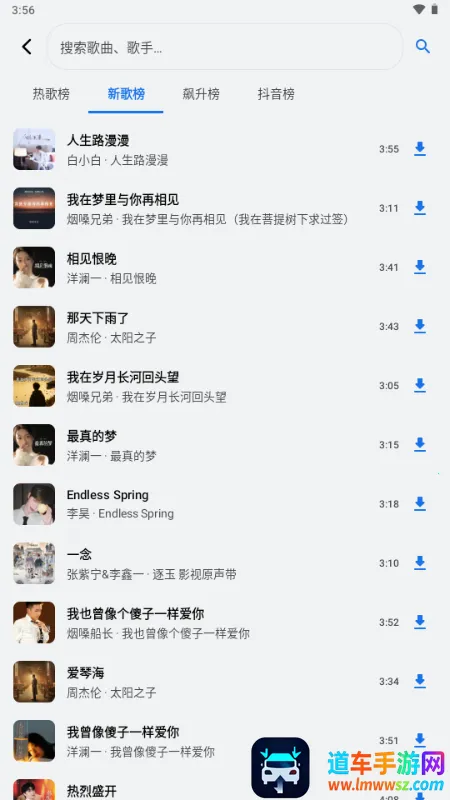Open the song 一念
The image size is (450, 800).
pyautogui.click(x=225, y=563)
